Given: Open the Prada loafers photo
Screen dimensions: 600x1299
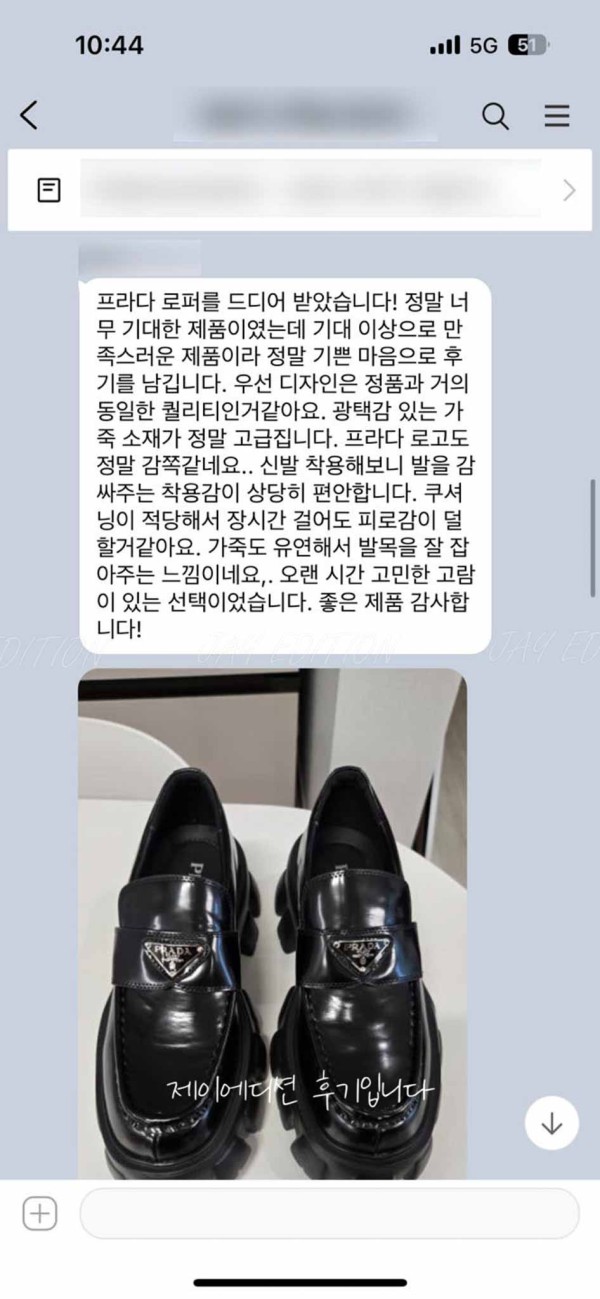Looking at the screenshot, I should [272, 920].
